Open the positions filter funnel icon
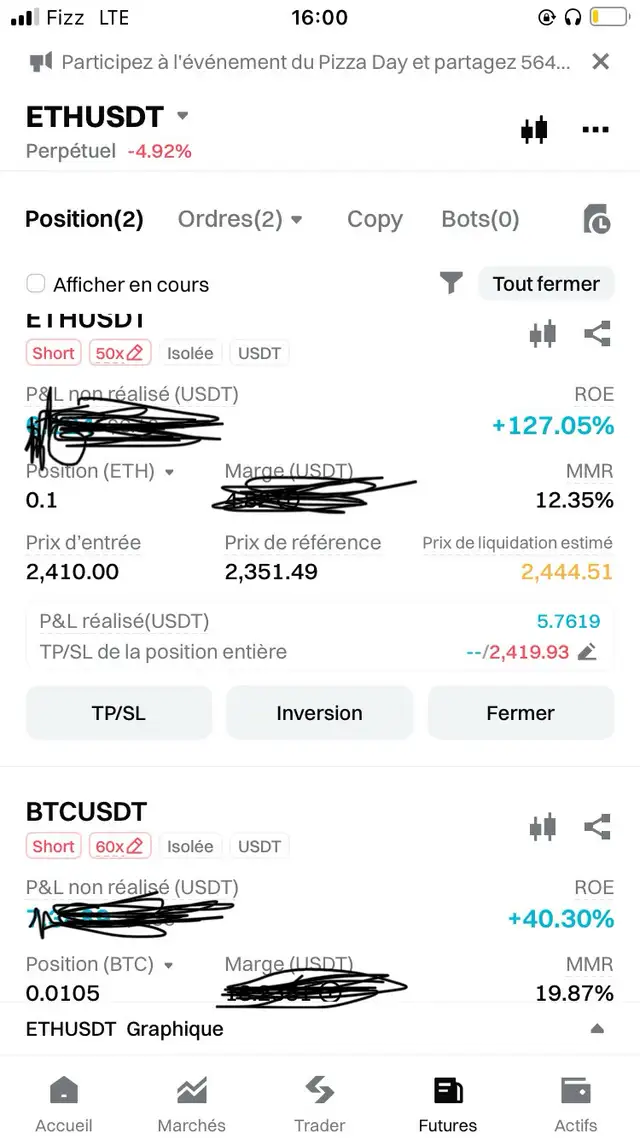 pyautogui.click(x=451, y=283)
